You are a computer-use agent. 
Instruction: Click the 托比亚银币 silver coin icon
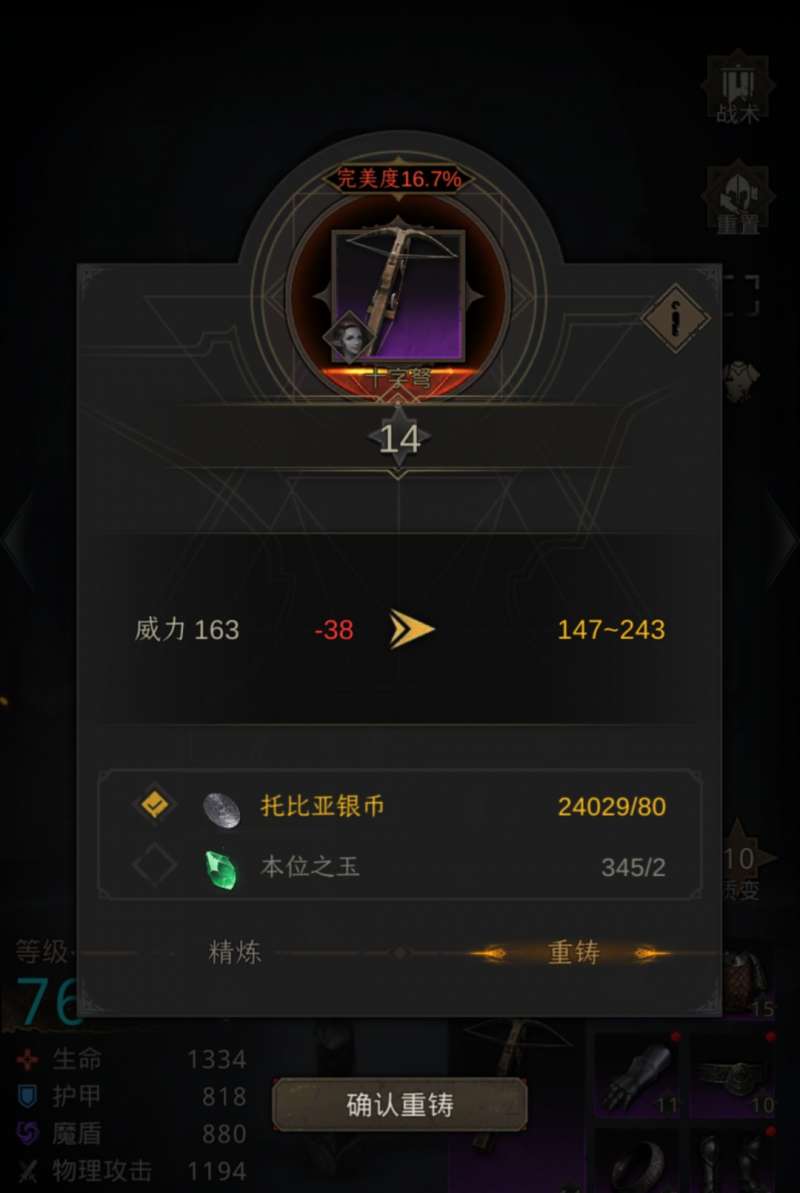tap(221, 805)
